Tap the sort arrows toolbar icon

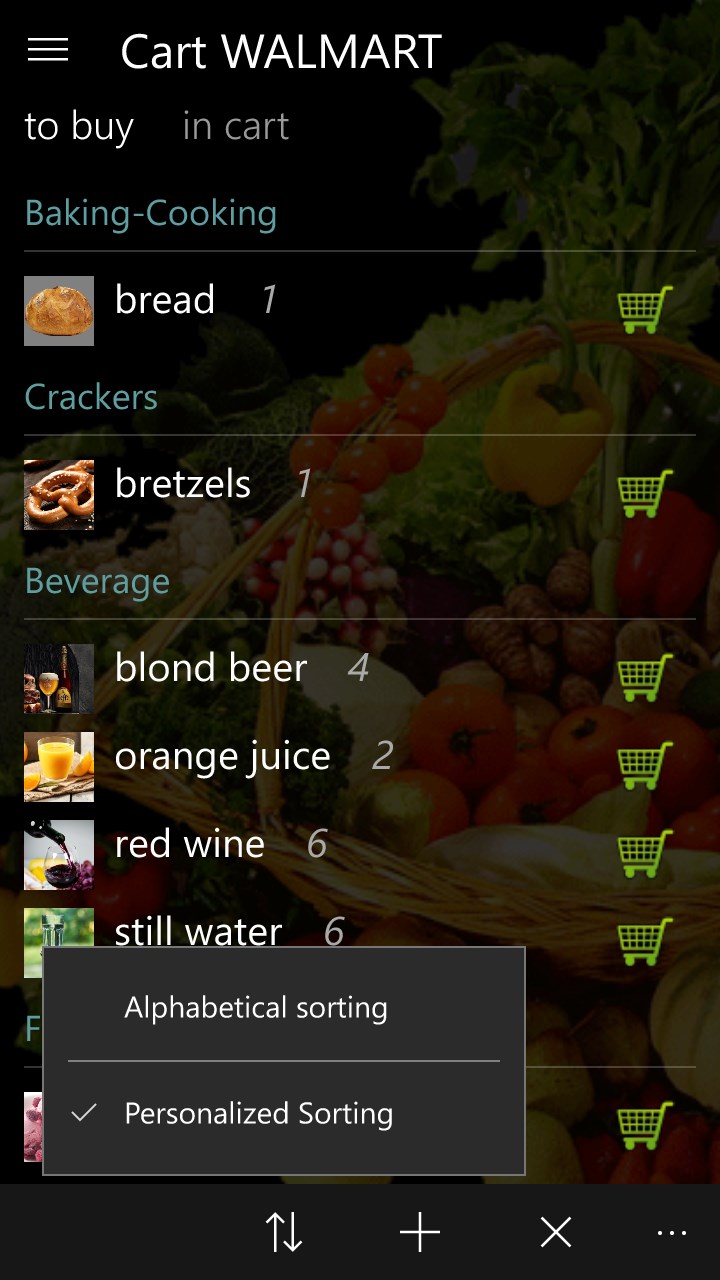click(x=284, y=1232)
